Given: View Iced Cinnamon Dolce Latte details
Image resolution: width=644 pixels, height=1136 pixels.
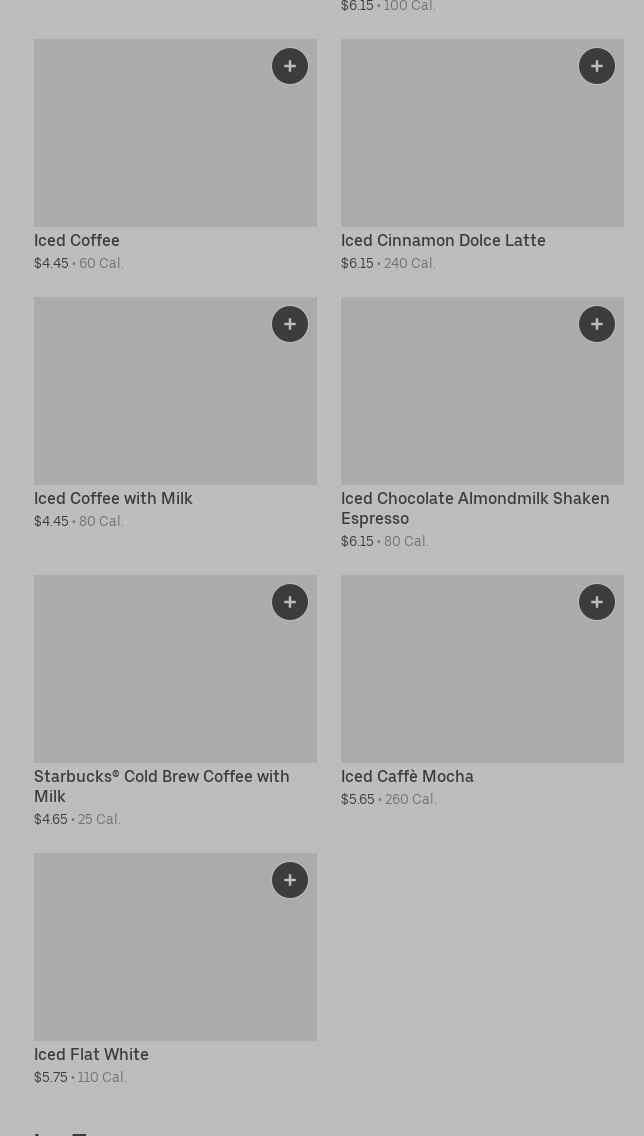Looking at the screenshot, I should [443, 241].
